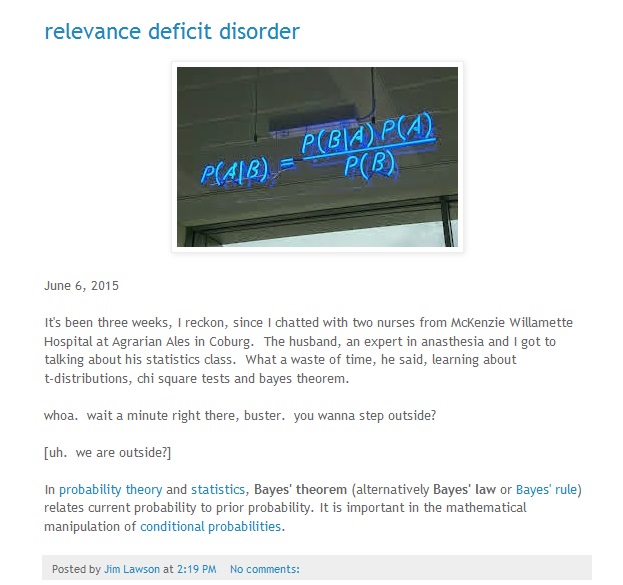The height and width of the screenshot is (585, 623).
Task: Open the 2:19 PM post permalink
Action: click(196, 569)
